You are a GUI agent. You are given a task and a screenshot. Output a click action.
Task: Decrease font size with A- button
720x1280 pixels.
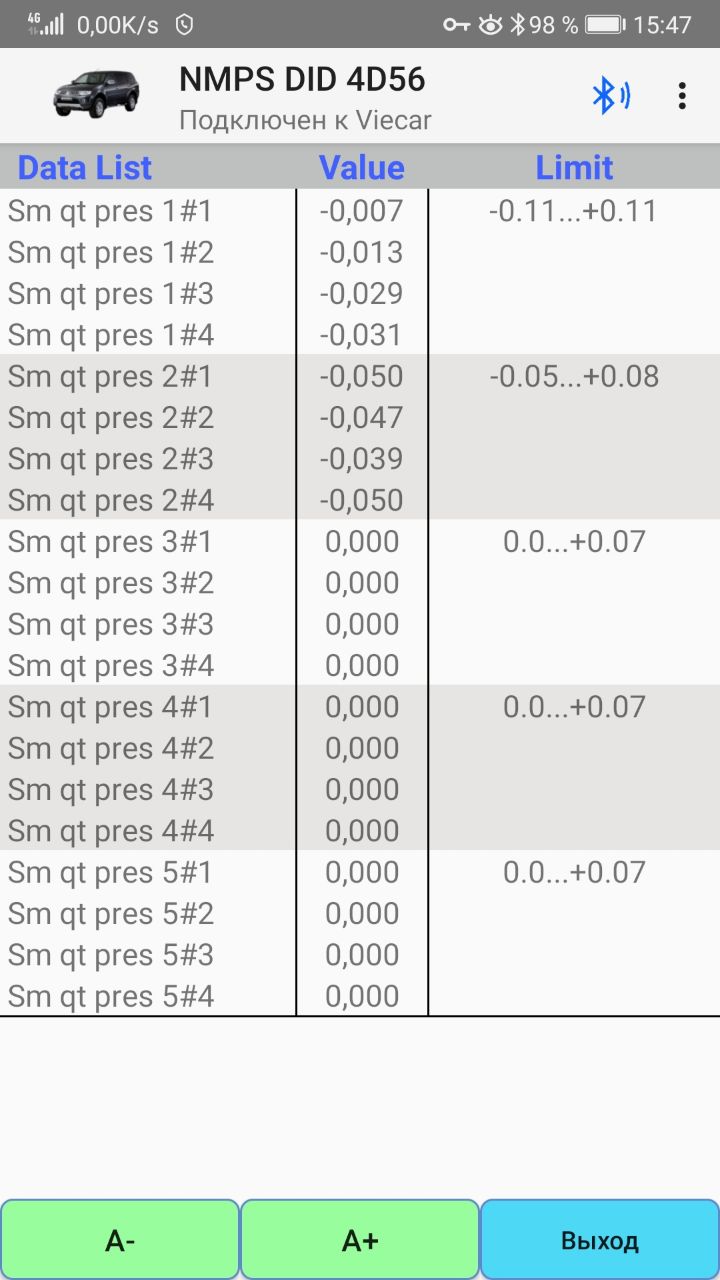coord(120,1240)
